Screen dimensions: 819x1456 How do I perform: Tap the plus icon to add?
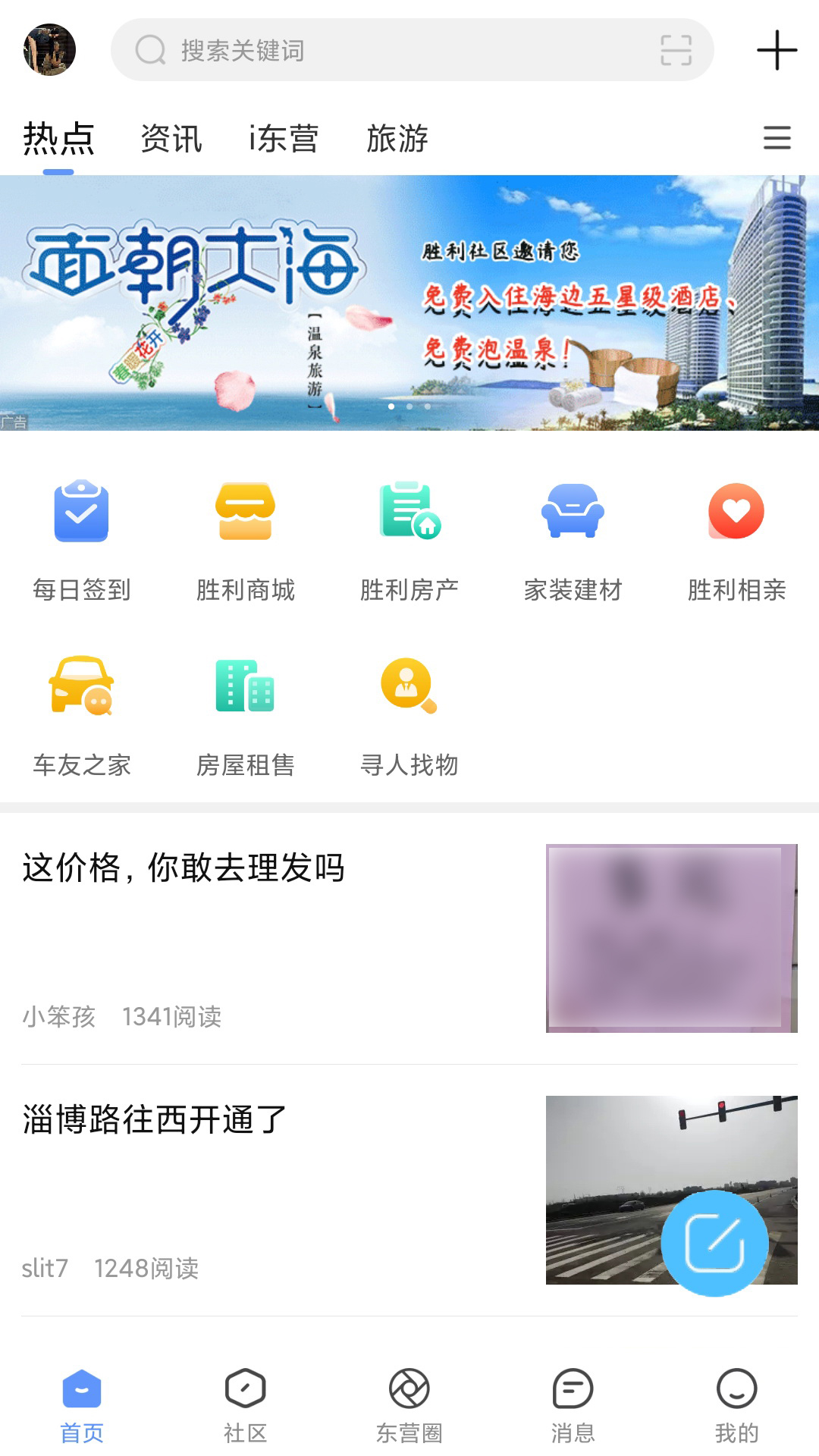(x=777, y=51)
